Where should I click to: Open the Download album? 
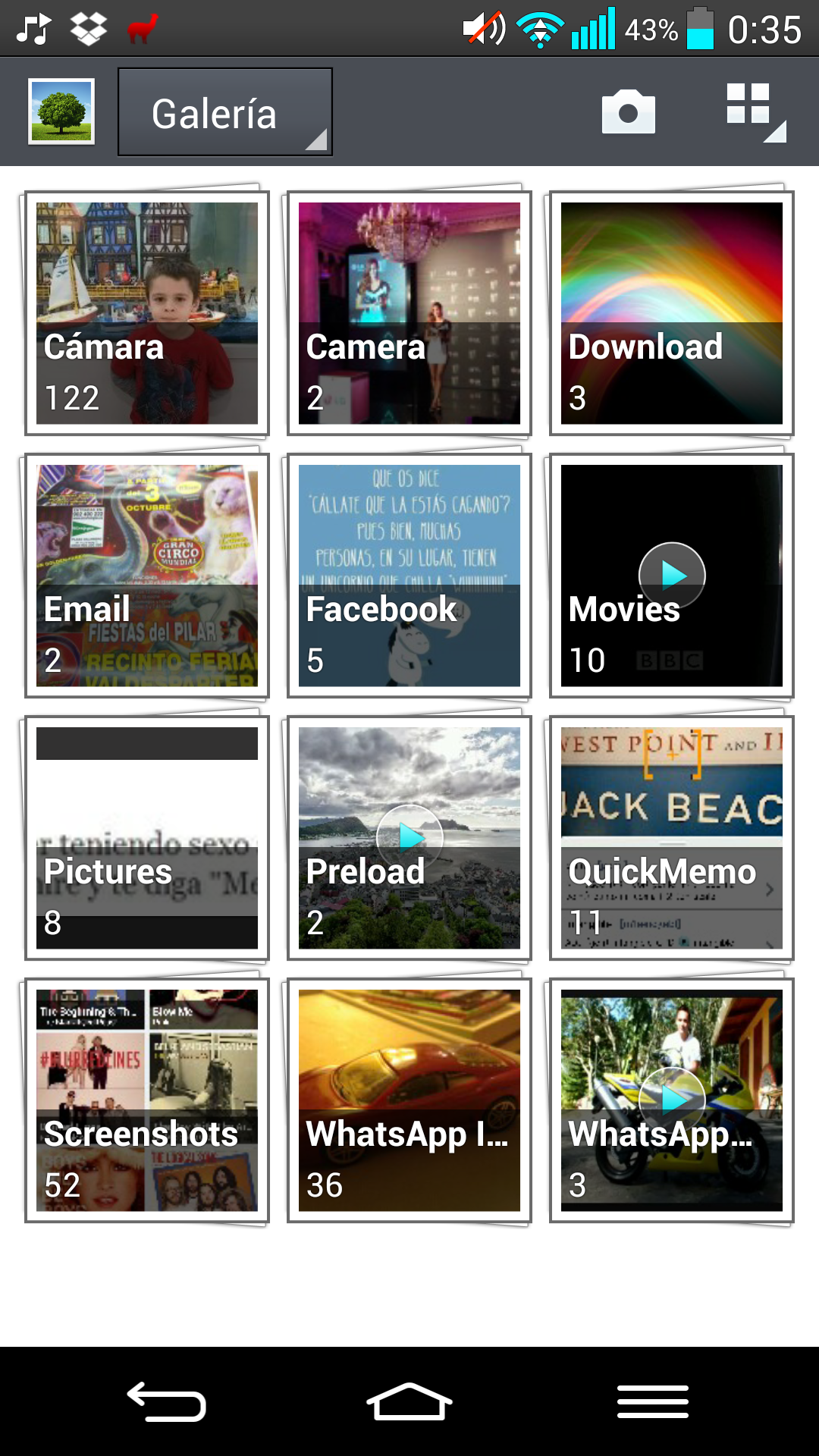point(672,313)
